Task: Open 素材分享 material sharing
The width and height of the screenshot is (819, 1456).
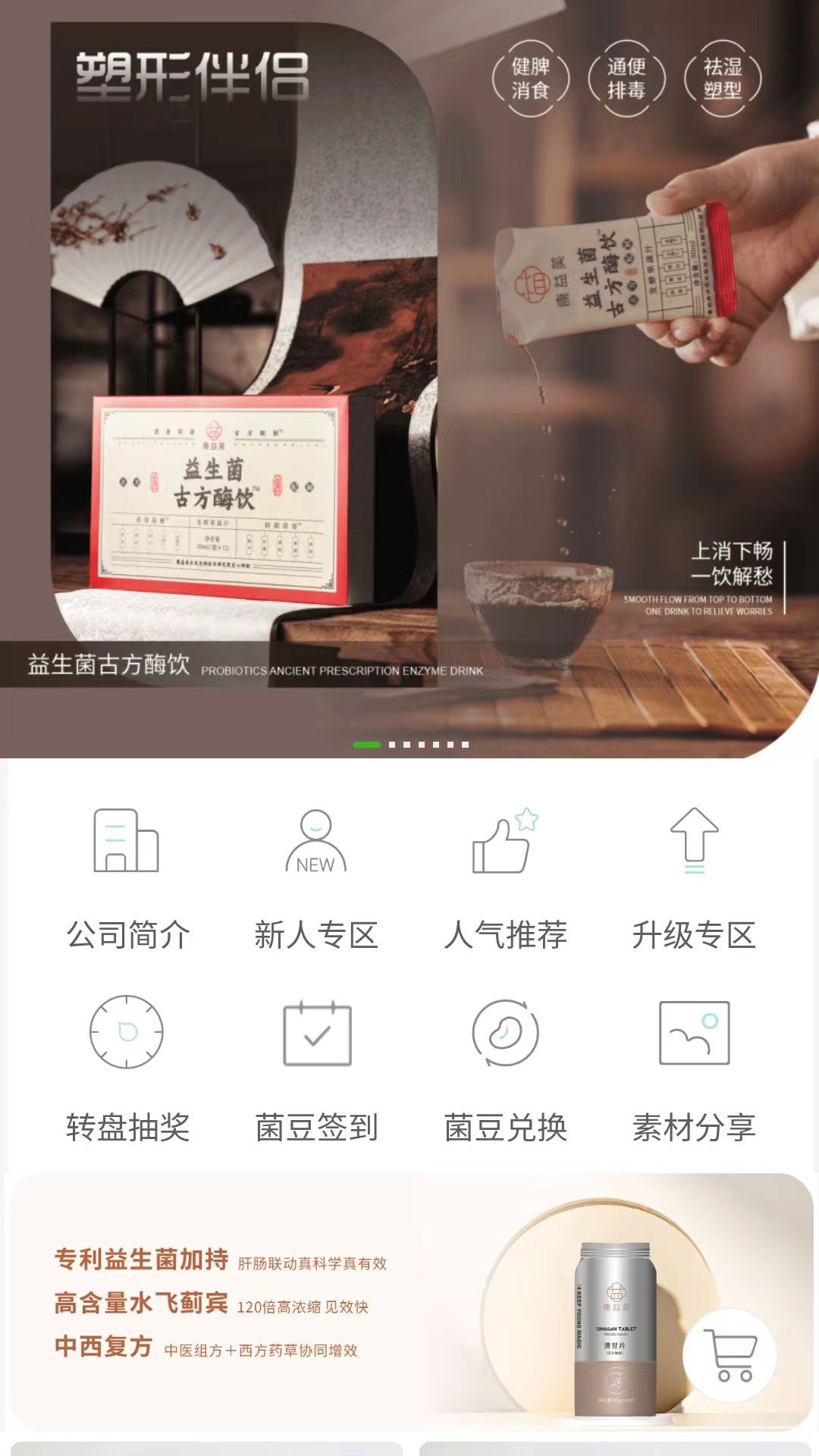Action: (x=694, y=1069)
